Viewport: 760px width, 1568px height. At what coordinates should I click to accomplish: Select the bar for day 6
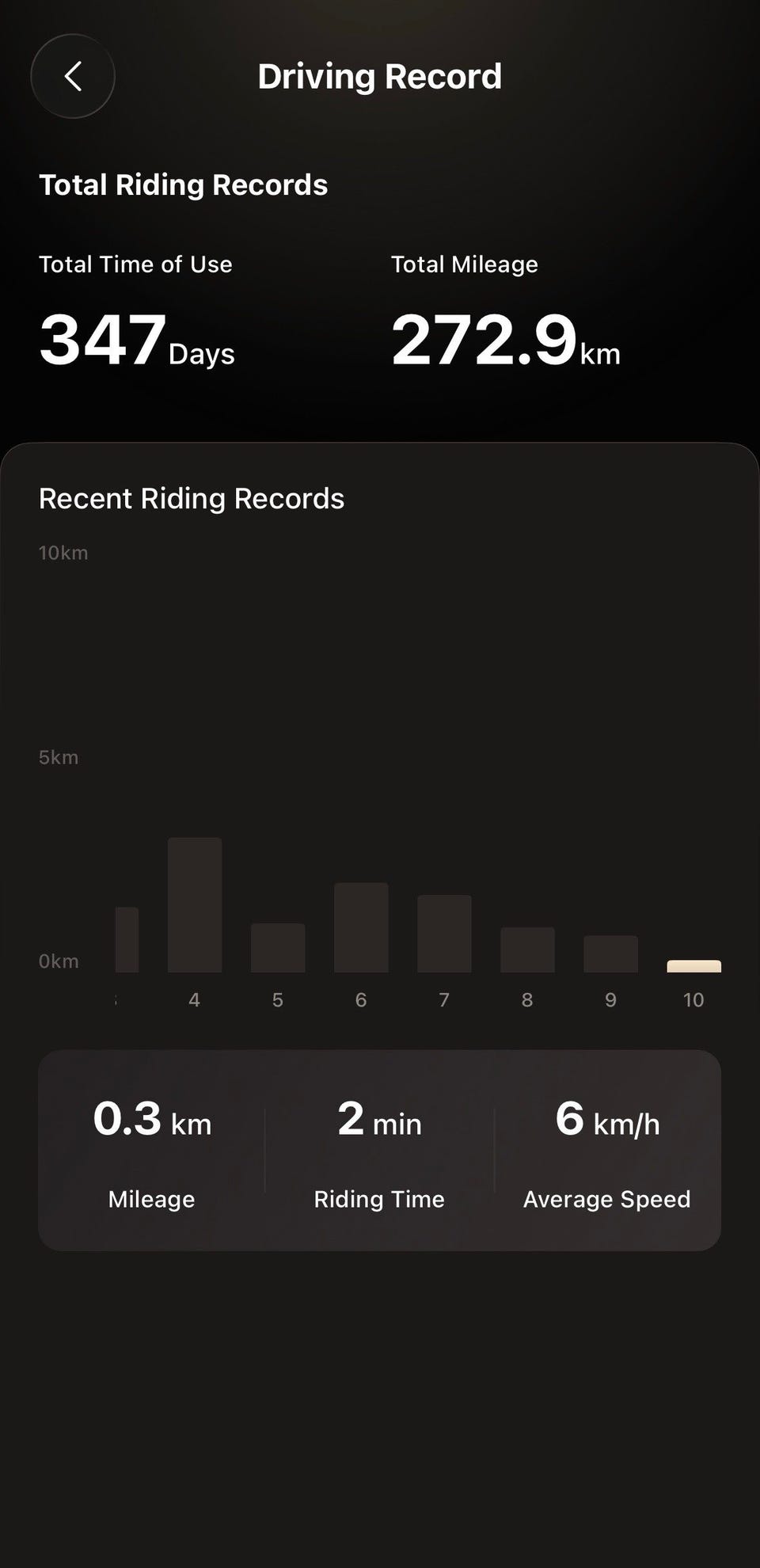point(361,927)
